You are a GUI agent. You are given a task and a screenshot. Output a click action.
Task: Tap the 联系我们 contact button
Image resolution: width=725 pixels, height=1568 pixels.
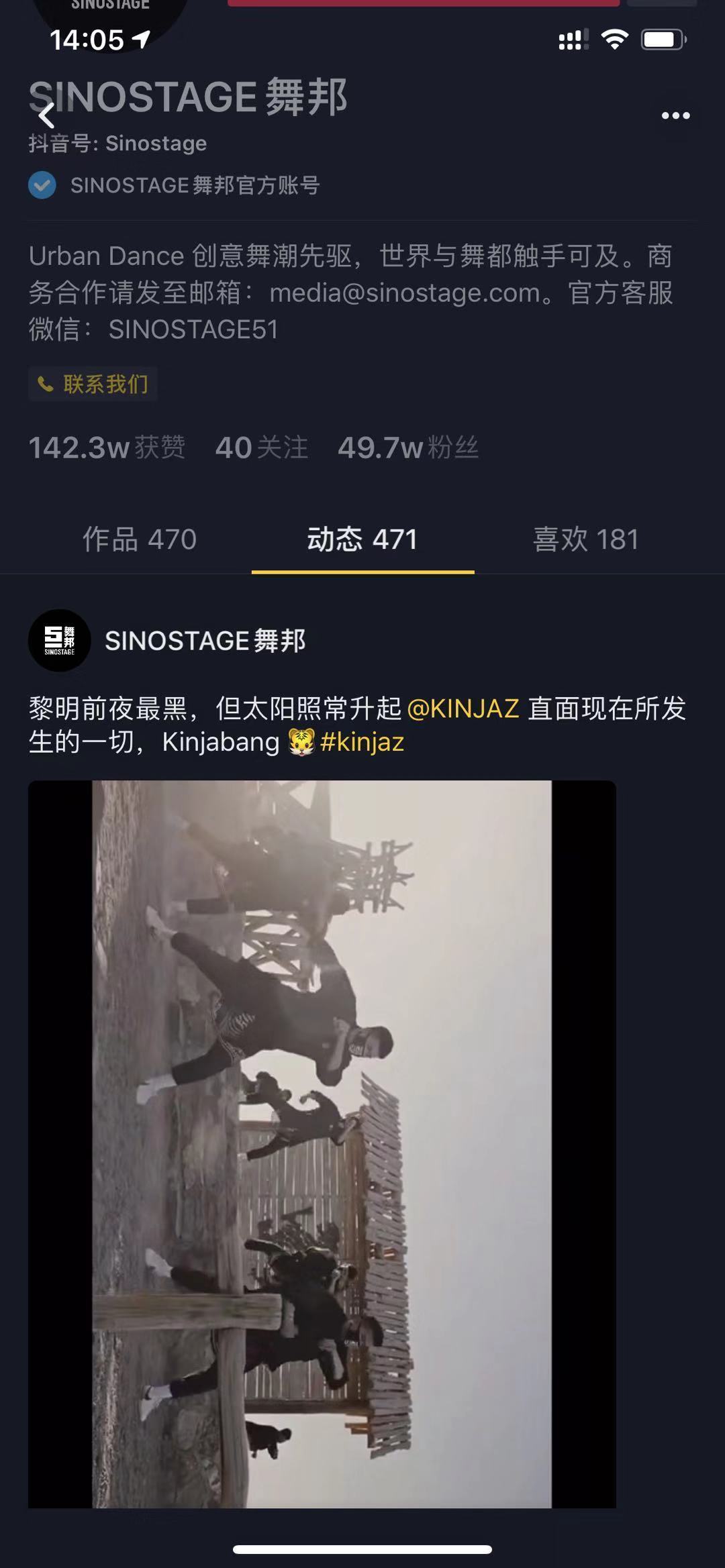(93, 384)
